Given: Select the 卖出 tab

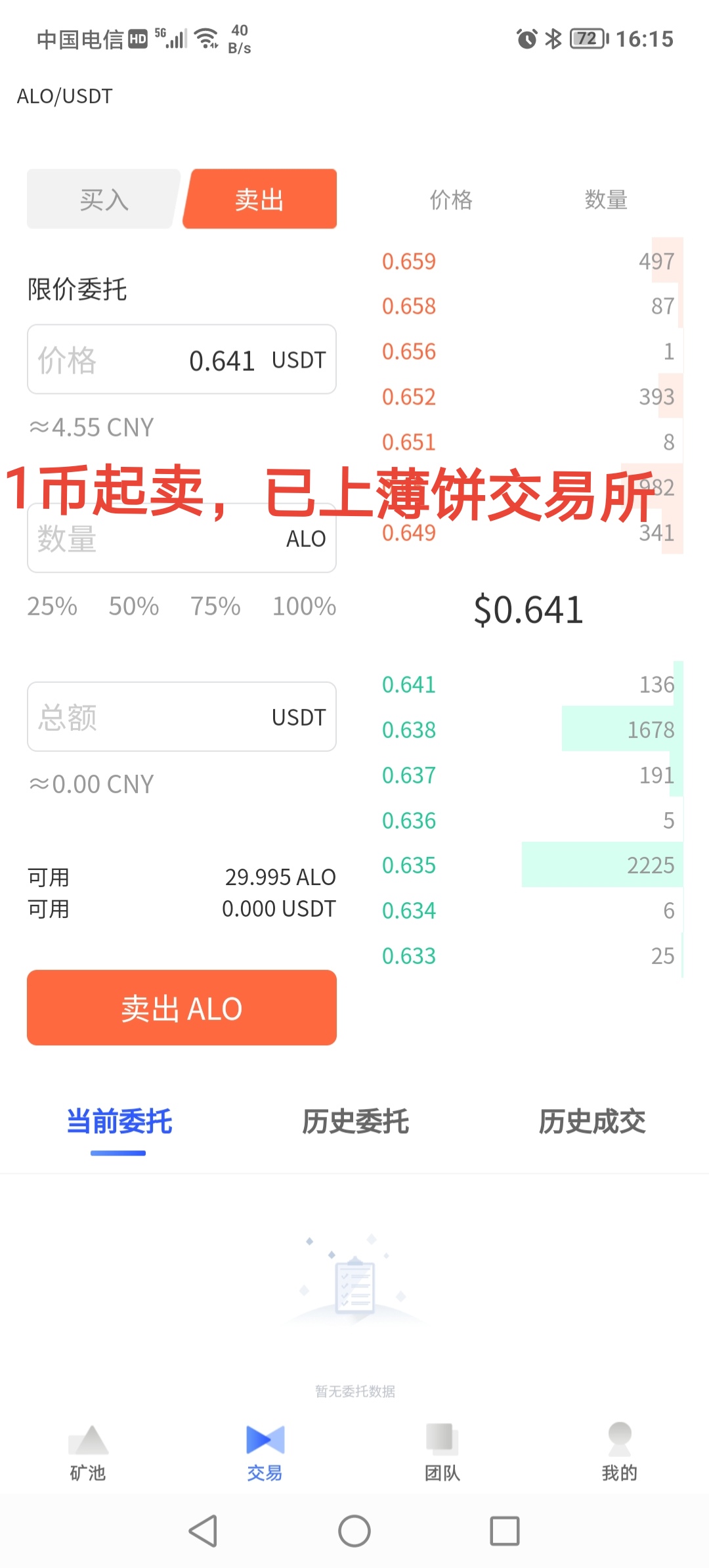Looking at the screenshot, I should [260, 200].
